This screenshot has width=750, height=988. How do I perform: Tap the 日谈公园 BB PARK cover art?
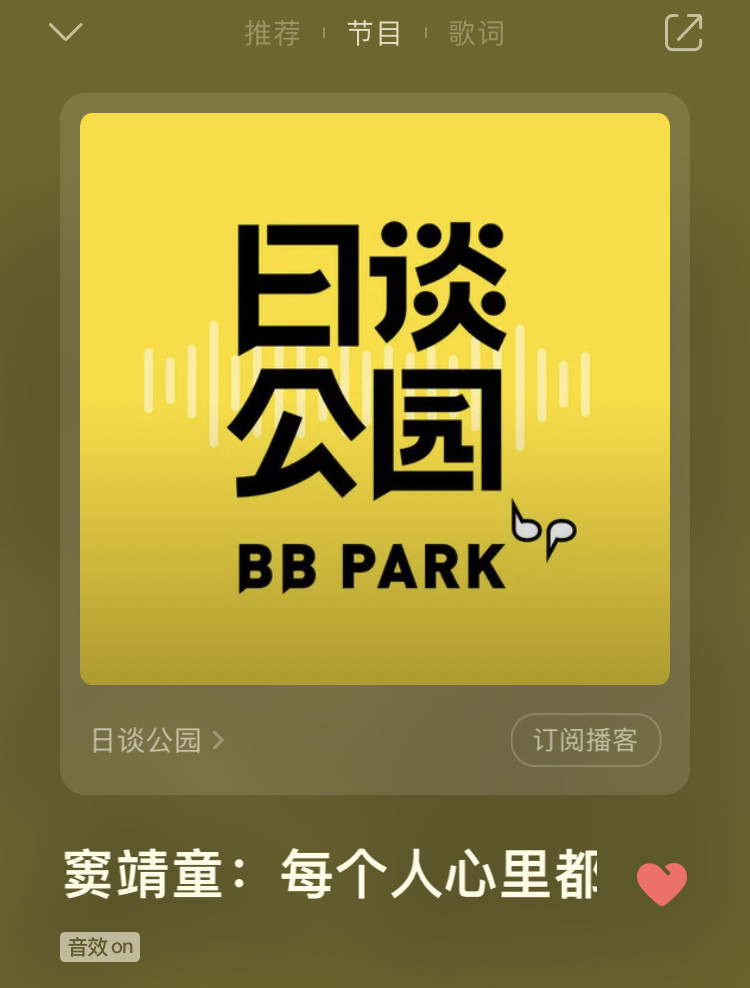tap(375, 398)
